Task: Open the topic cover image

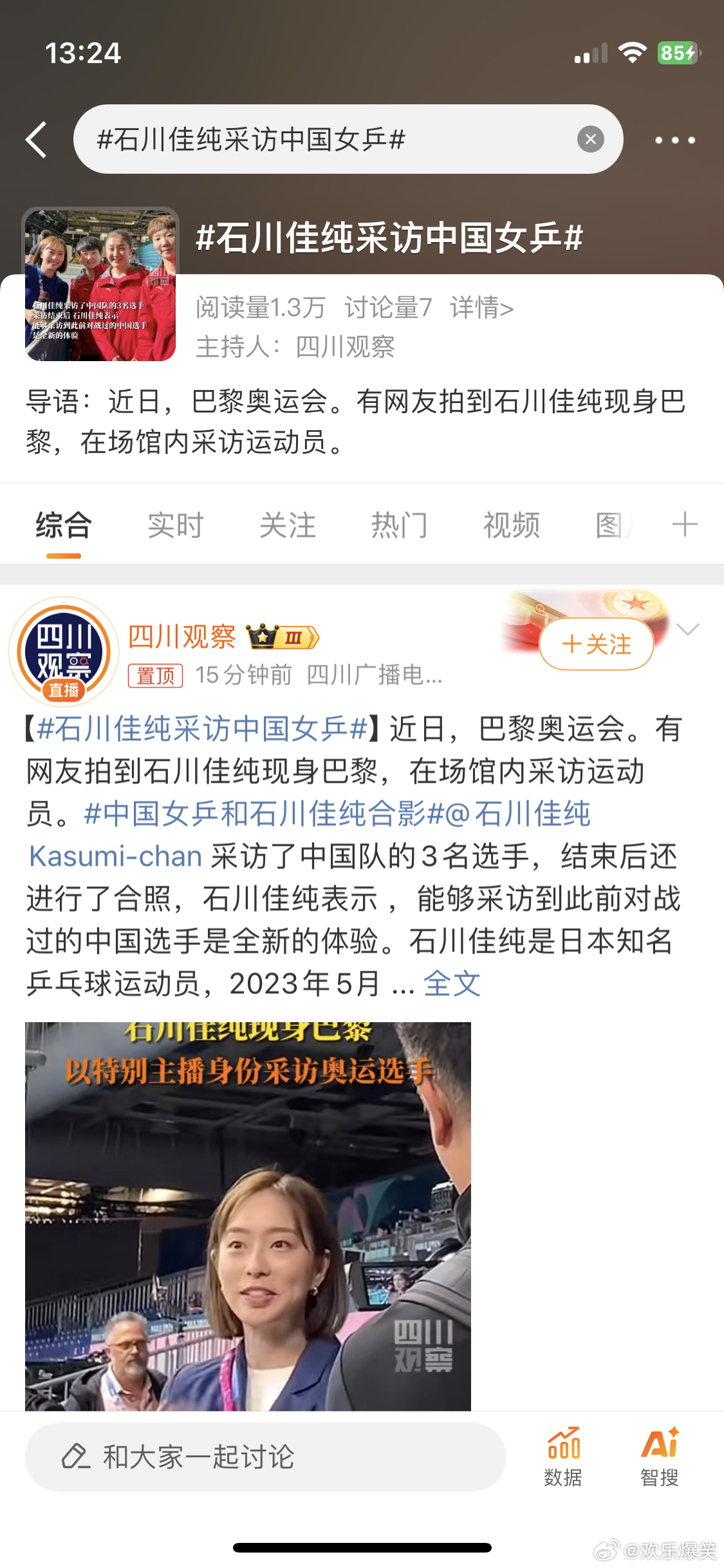Action: 100,284
